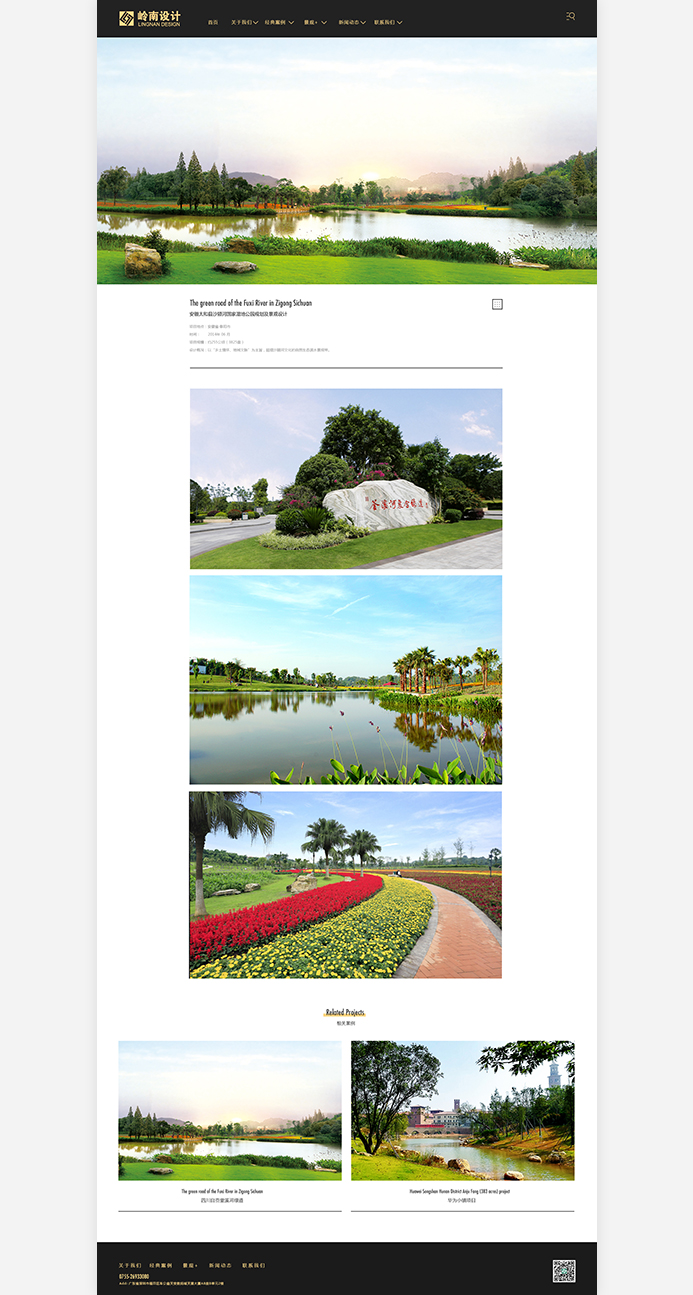Viewport: 693px width, 1295px height.
Task: Open the Fuxi River Zigong related project card
Action: coord(230,1111)
